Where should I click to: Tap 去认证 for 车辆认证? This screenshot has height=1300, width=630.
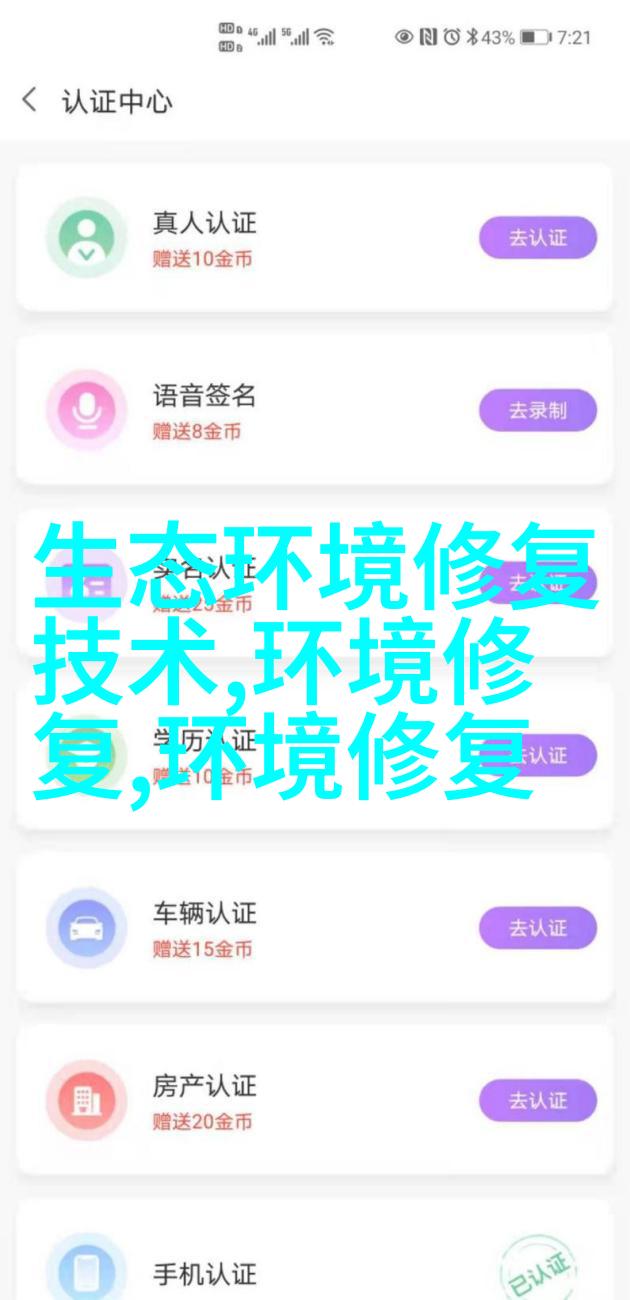[537, 928]
